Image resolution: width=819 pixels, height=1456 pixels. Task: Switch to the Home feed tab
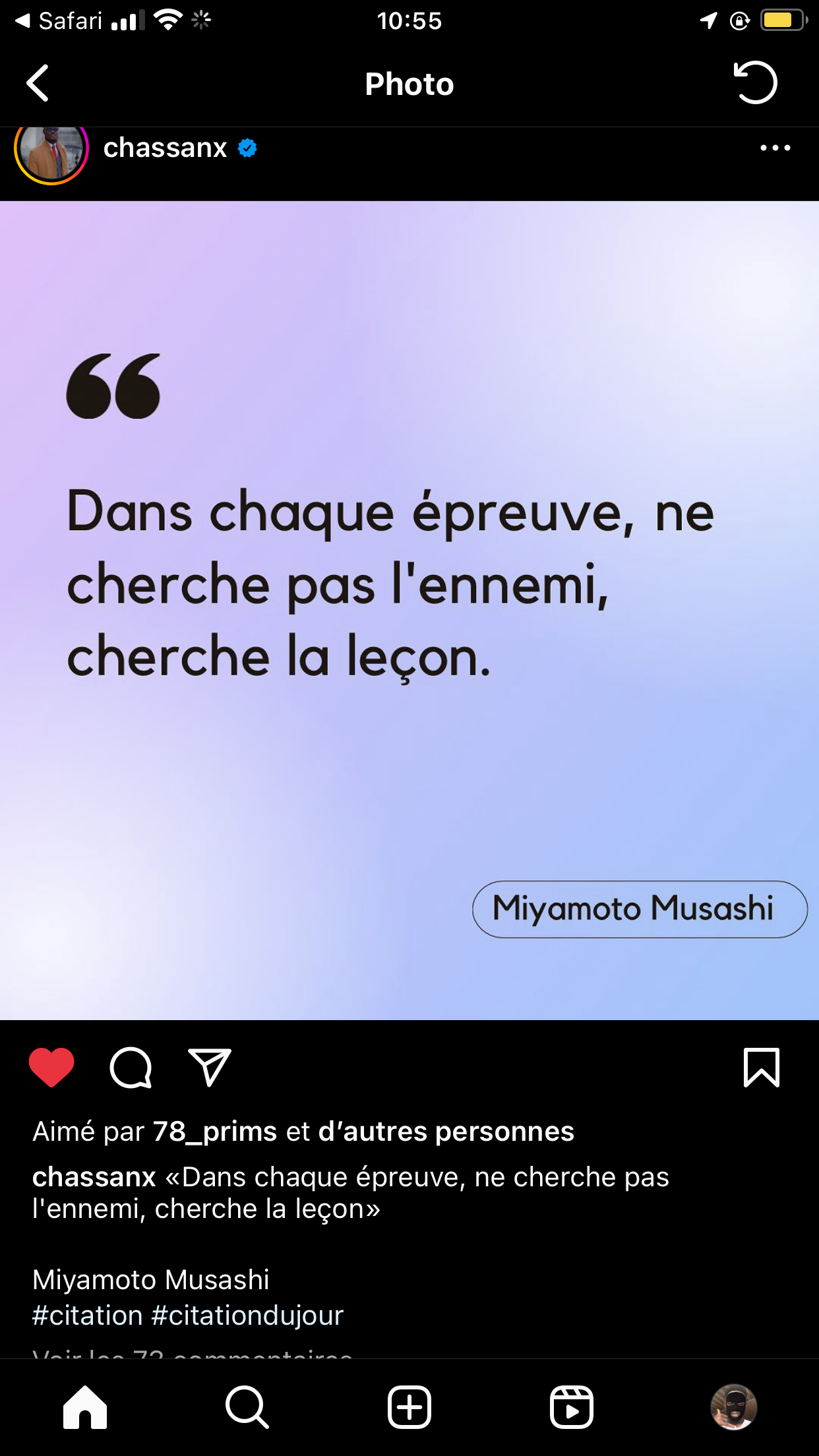point(85,1407)
